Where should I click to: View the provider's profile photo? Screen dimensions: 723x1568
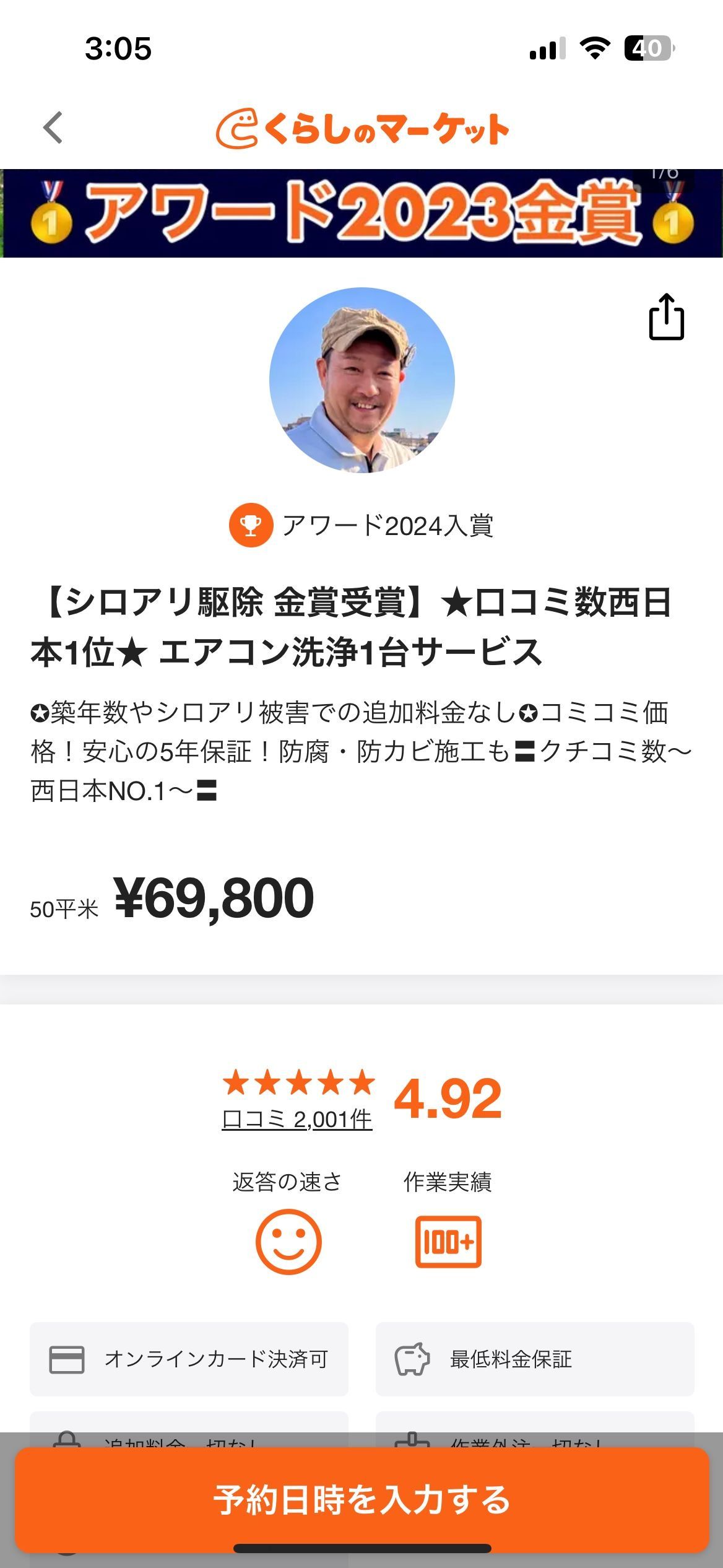(x=362, y=380)
